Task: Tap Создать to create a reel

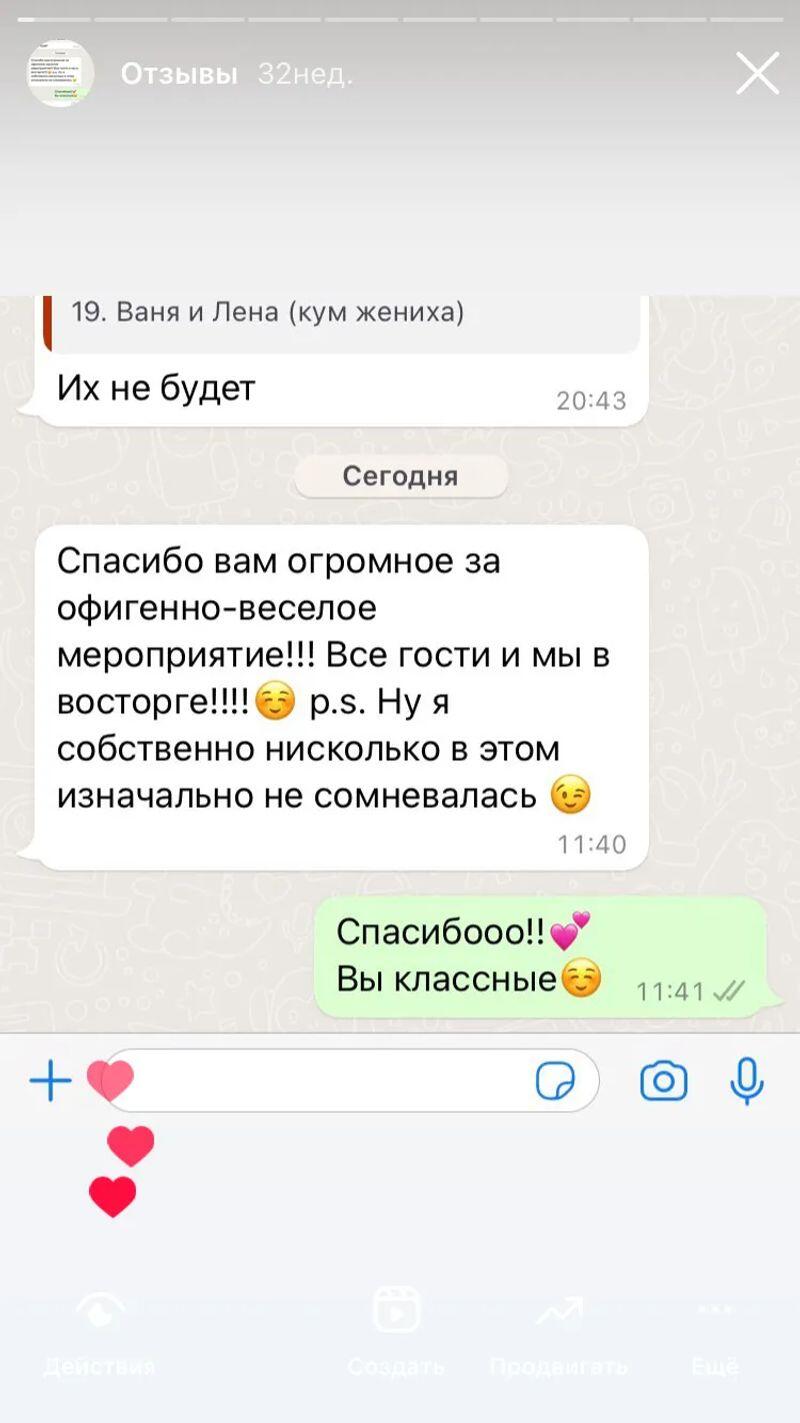Action: click(x=396, y=1328)
